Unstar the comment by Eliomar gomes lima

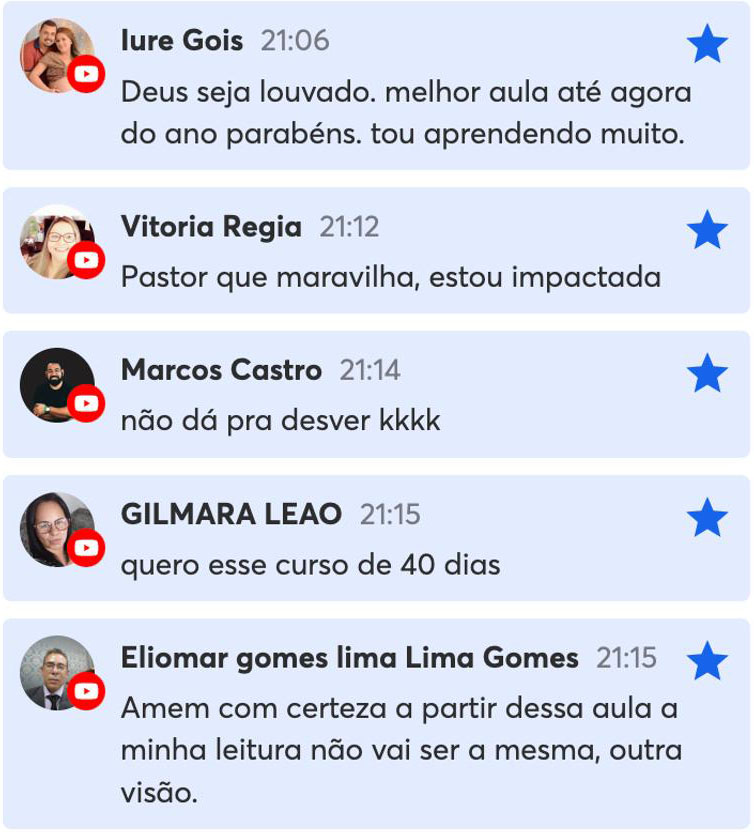[707, 661]
